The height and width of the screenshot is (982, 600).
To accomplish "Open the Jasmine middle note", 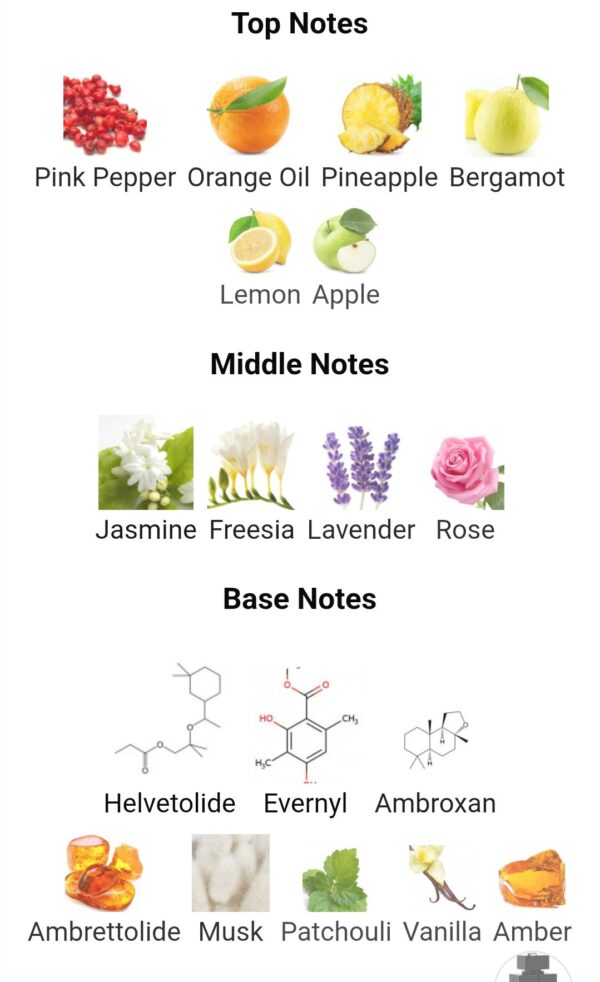I will [x=146, y=464].
